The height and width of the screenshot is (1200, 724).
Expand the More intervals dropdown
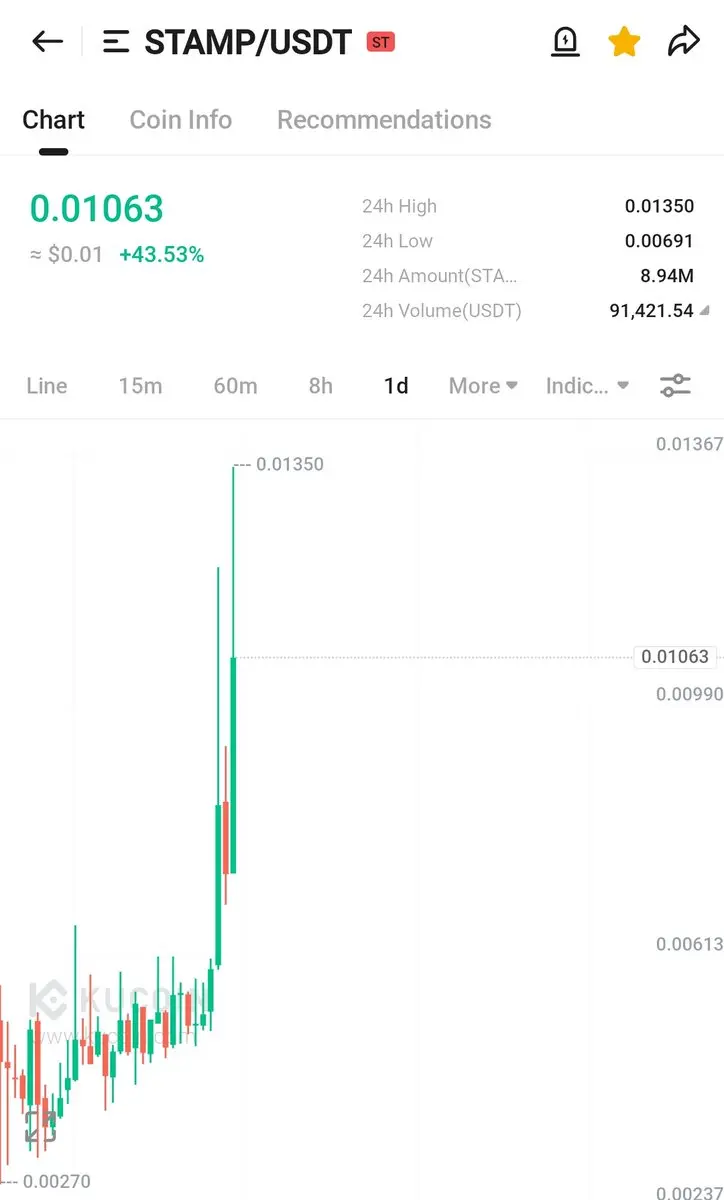[483, 386]
